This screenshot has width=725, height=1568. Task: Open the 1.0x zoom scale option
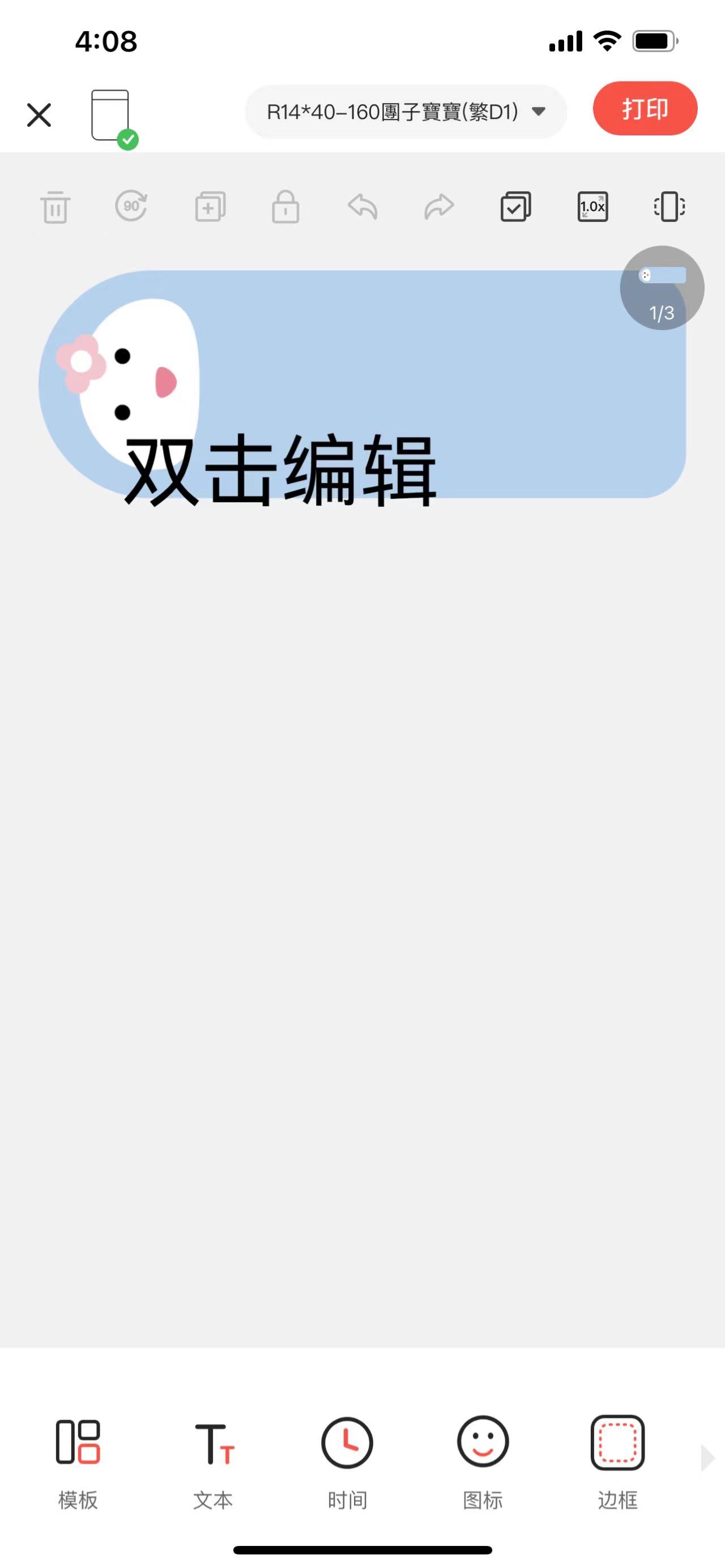[x=592, y=207]
